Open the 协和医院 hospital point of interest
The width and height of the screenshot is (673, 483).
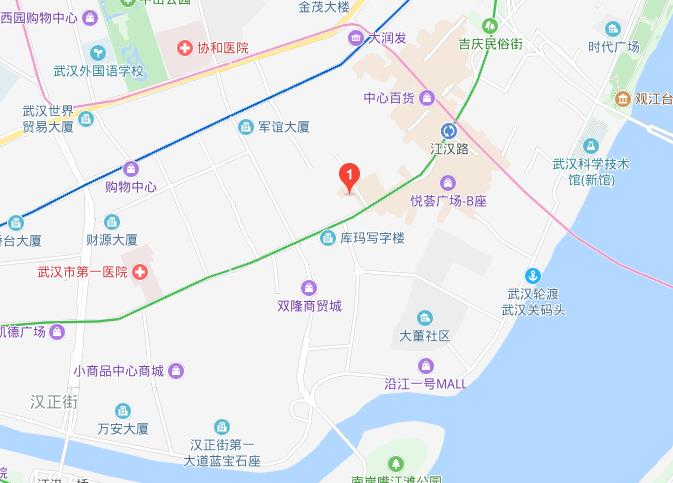186,48
